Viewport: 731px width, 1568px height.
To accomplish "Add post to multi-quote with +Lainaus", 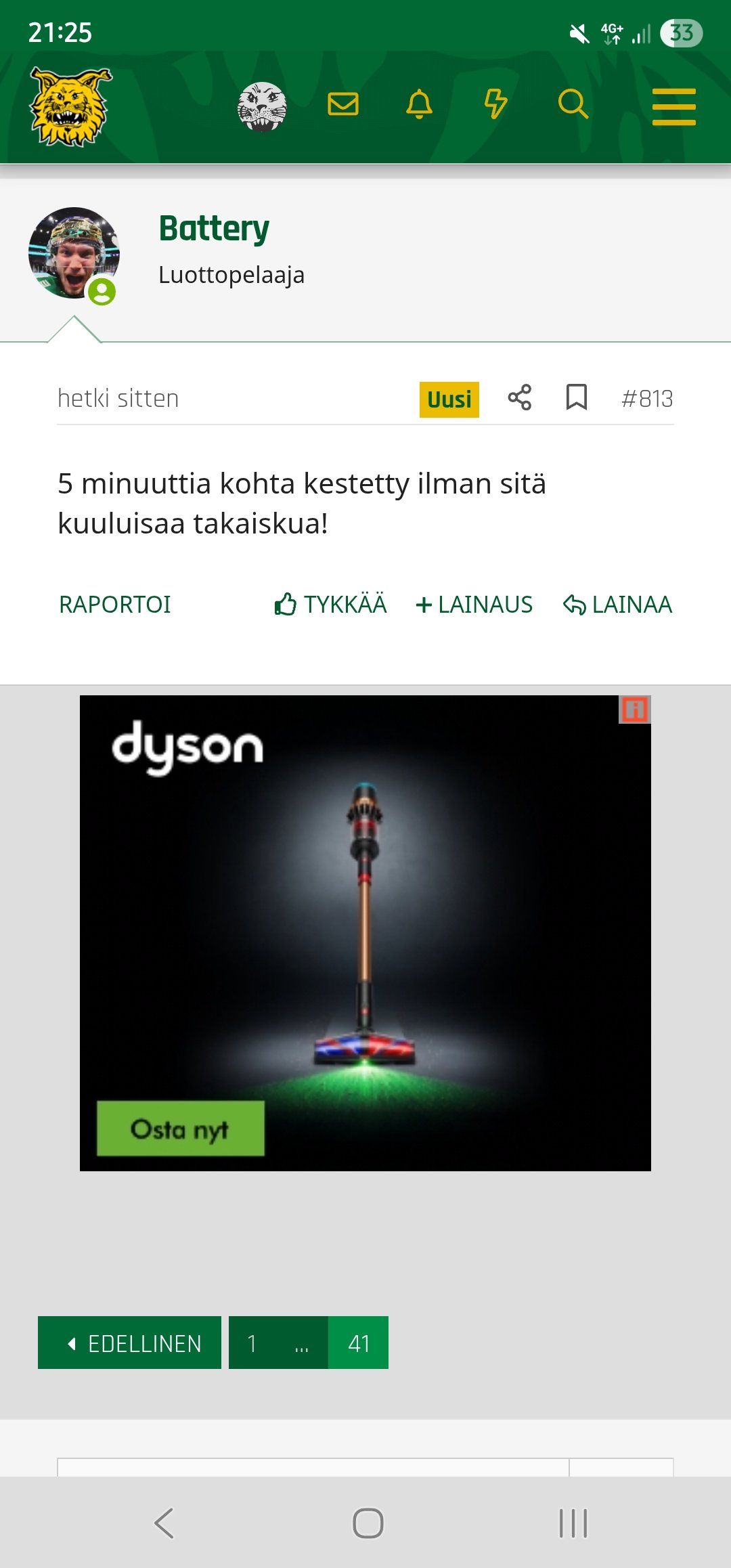I will (x=474, y=605).
